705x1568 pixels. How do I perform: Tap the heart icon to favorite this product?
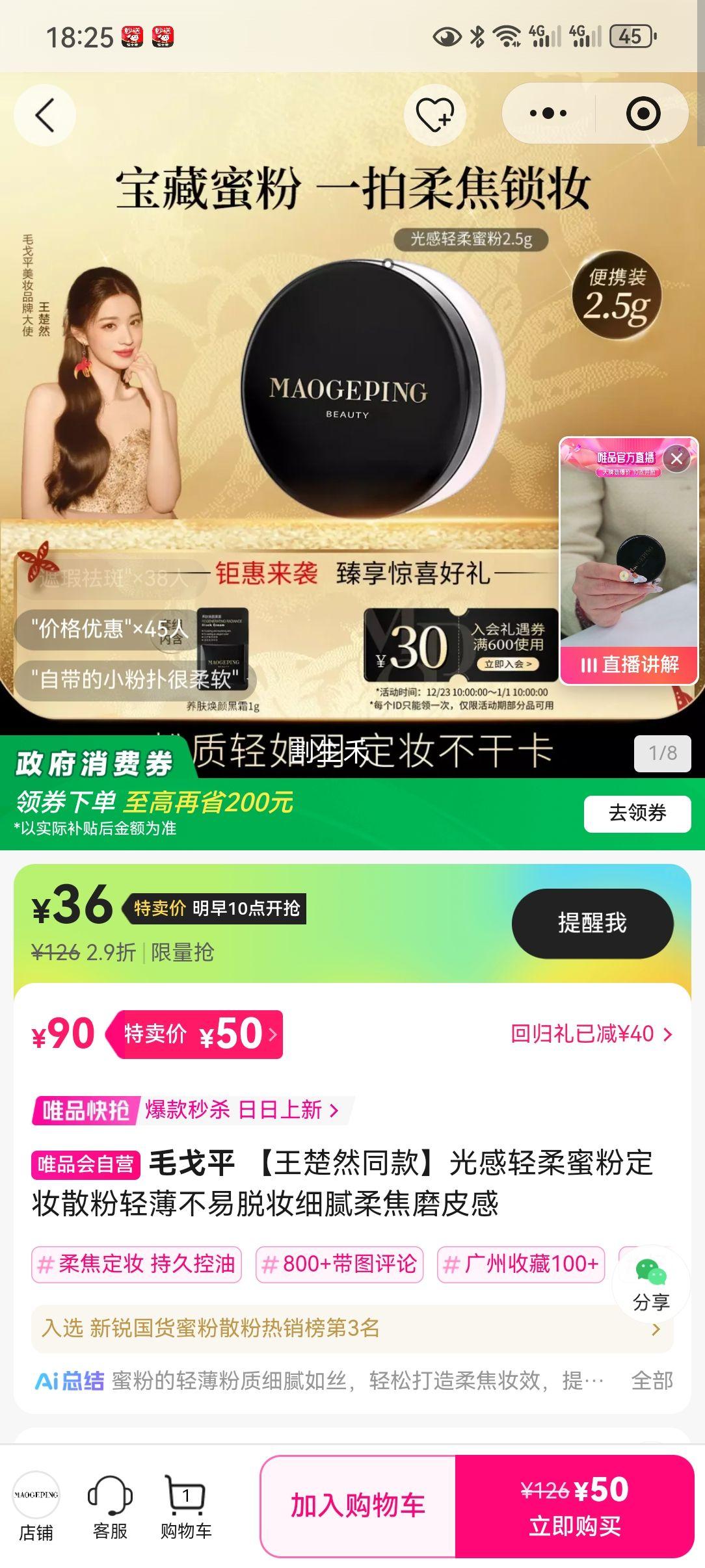point(434,114)
